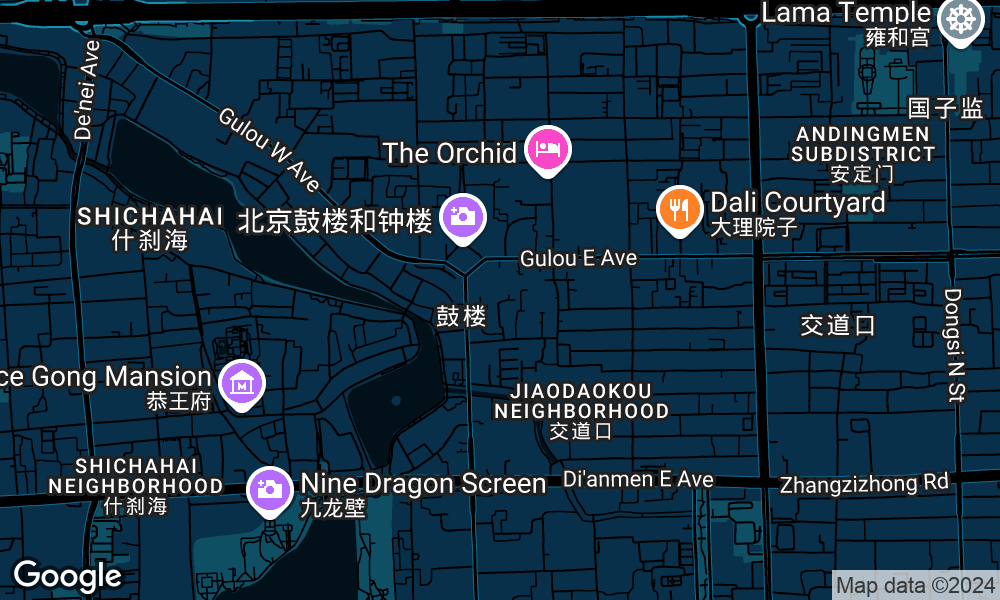
Task: Select The Orchid hotel pin
Action: (x=546, y=150)
